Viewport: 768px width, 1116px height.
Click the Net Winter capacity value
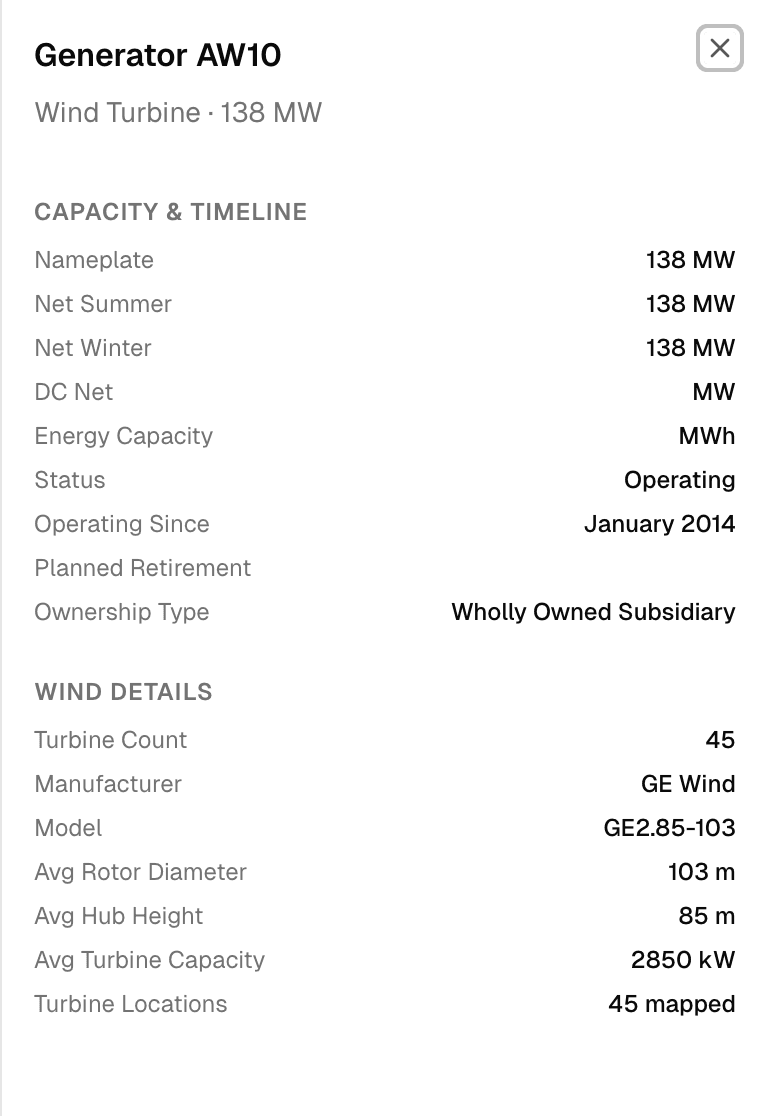click(690, 348)
